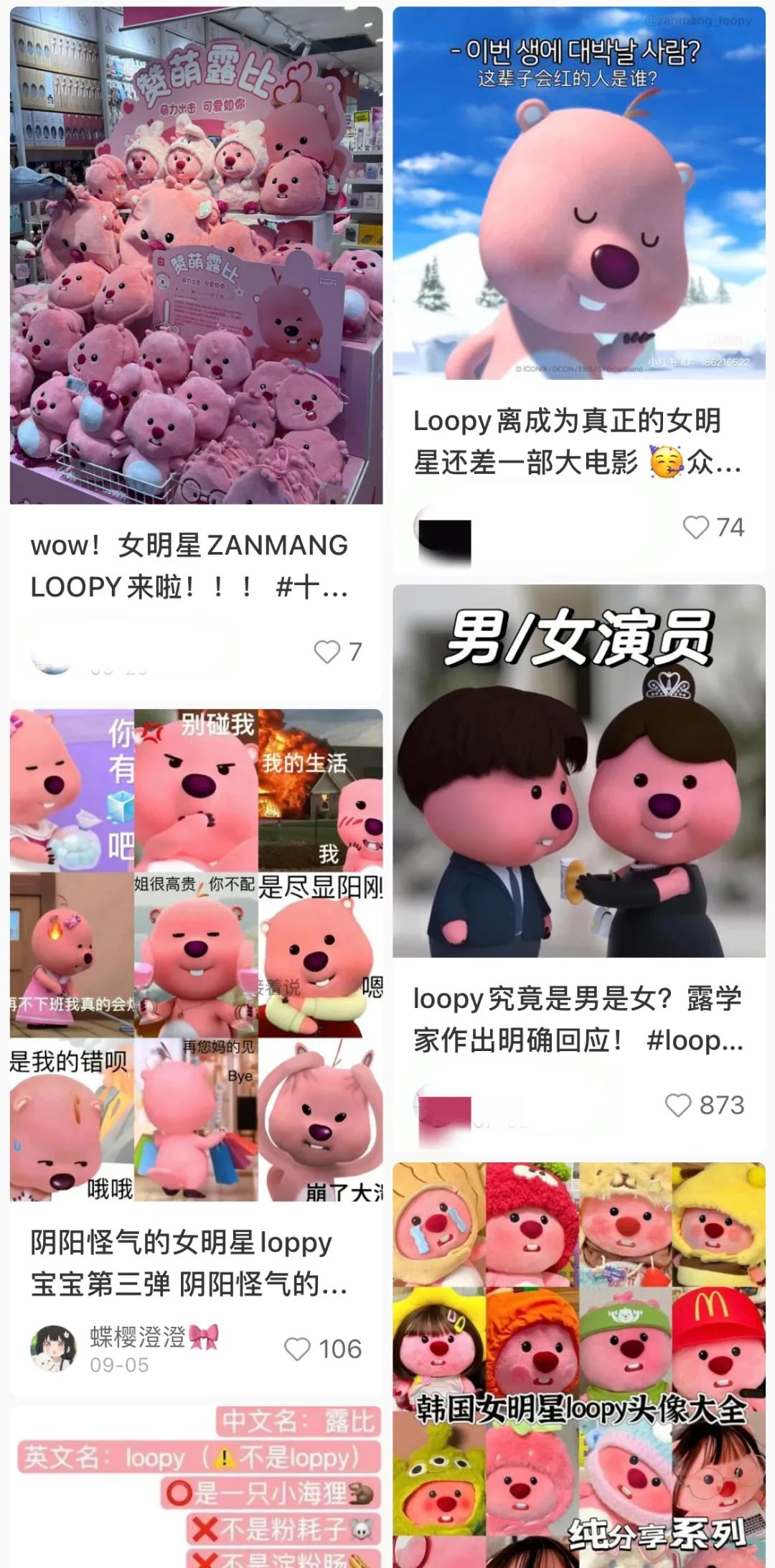Screen dimensions: 775x1568
Task: Open the ZANMANG LOOPY plush display post
Action: [196, 256]
